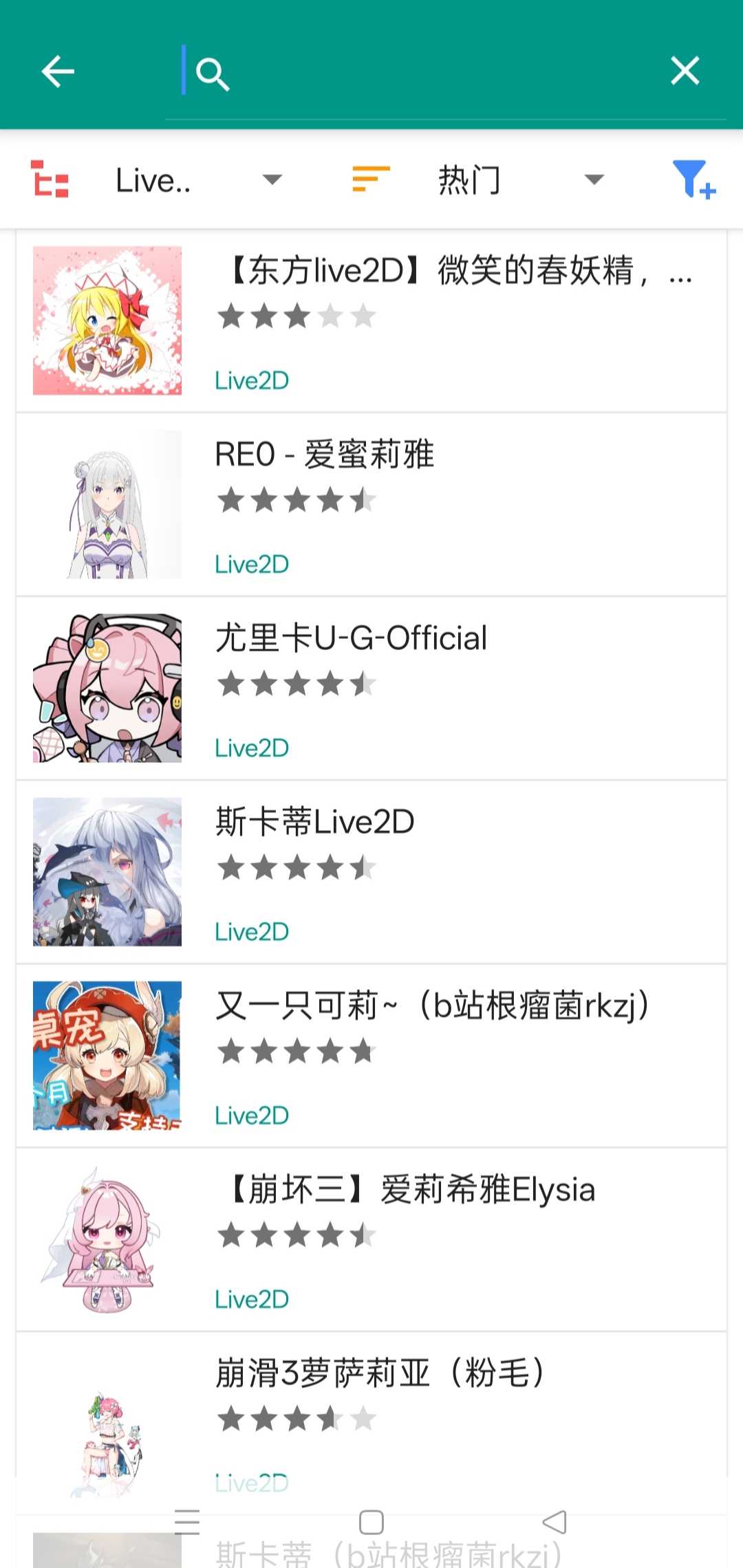Image resolution: width=743 pixels, height=1568 pixels.
Task: Clear the search with the X icon
Action: click(x=685, y=71)
